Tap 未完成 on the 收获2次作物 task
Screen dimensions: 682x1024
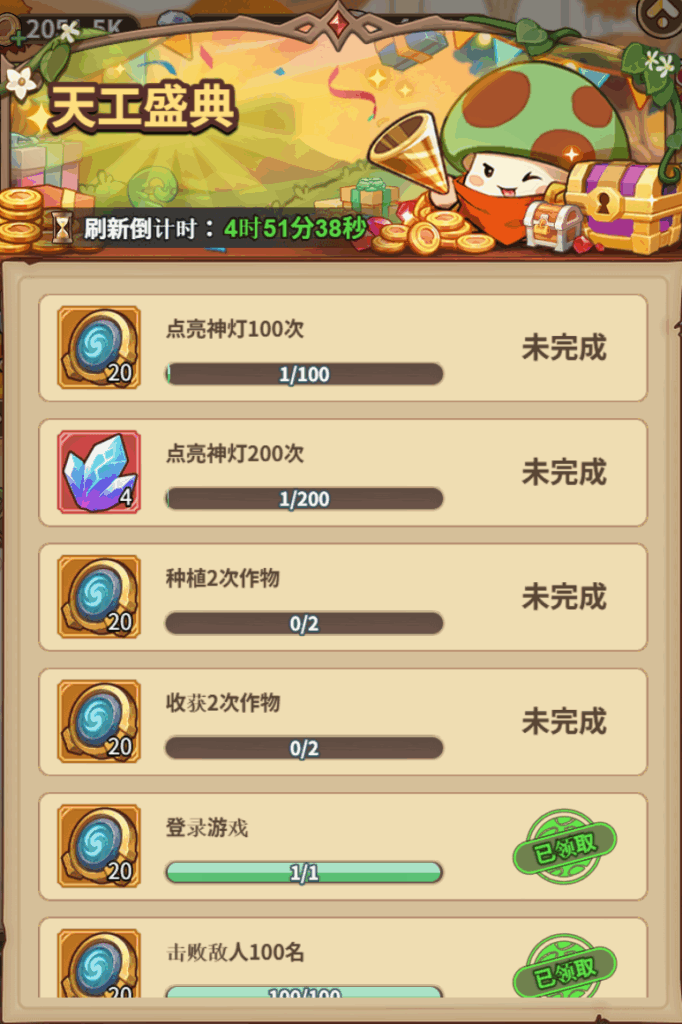coord(563,721)
